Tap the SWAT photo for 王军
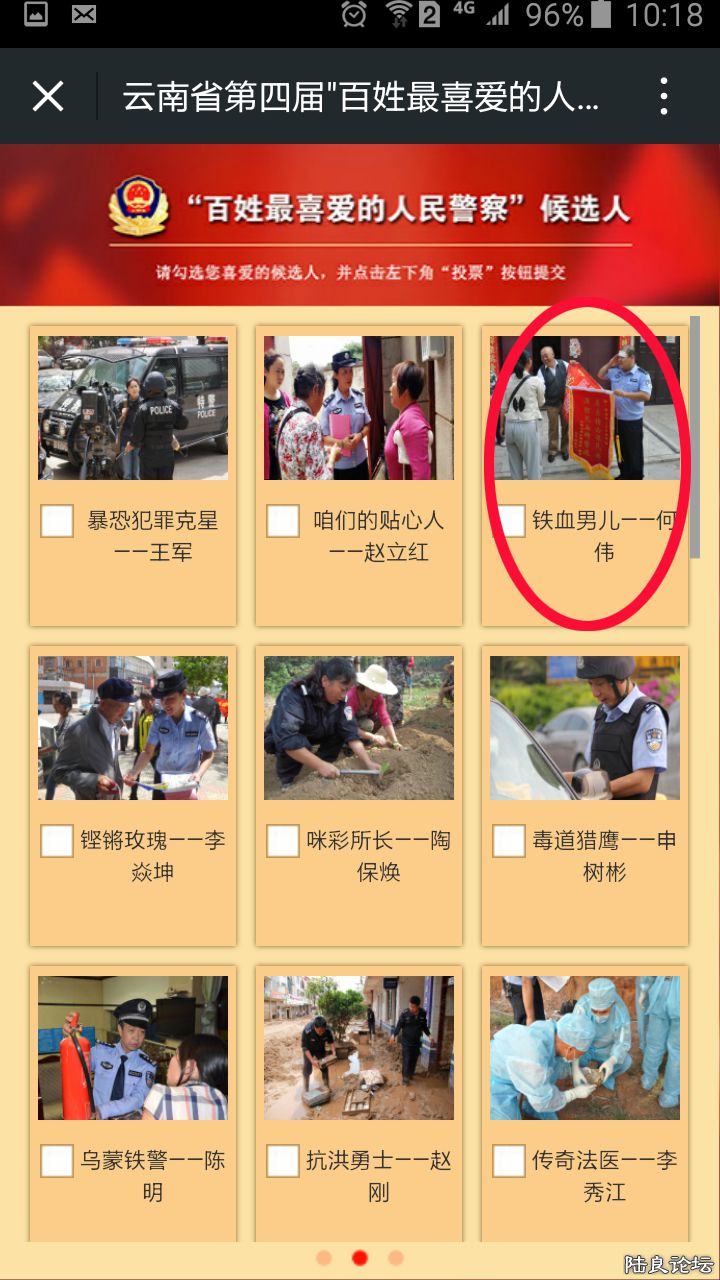720x1280 pixels. click(133, 405)
